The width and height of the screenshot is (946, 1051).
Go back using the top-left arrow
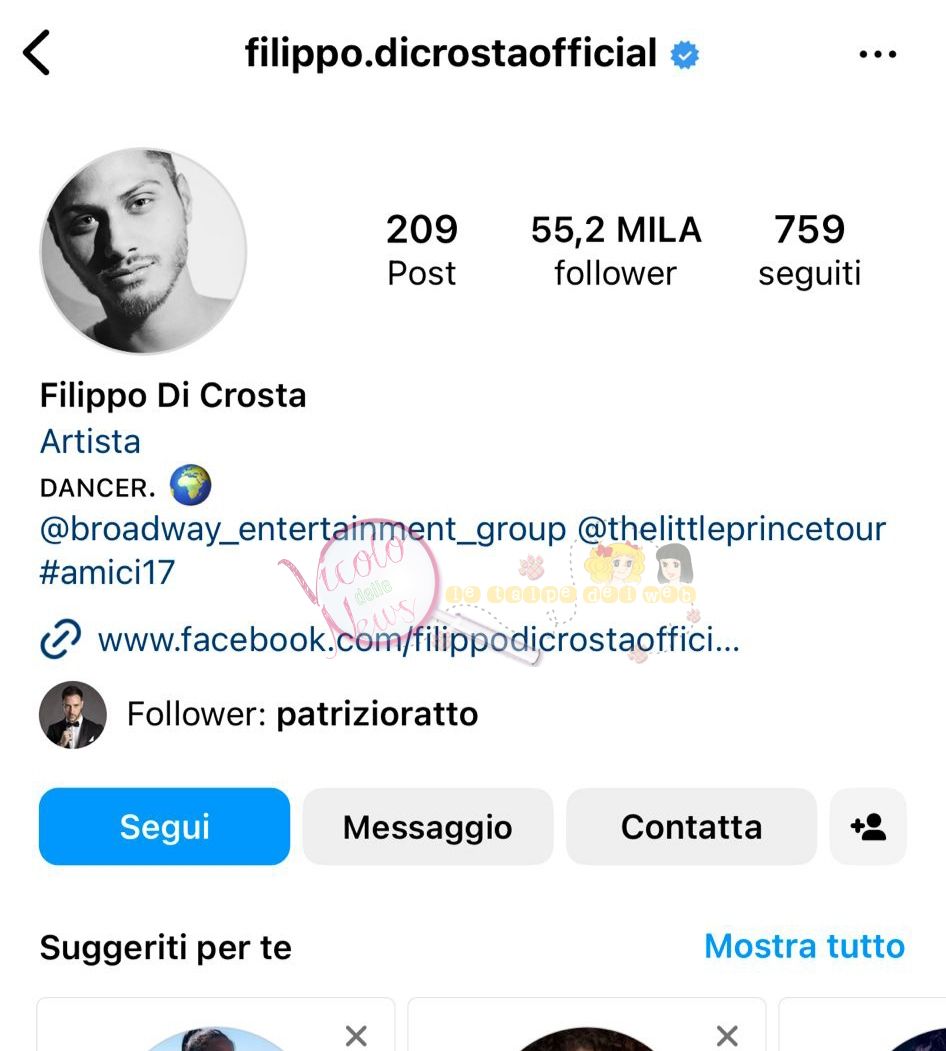click(x=38, y=53)
